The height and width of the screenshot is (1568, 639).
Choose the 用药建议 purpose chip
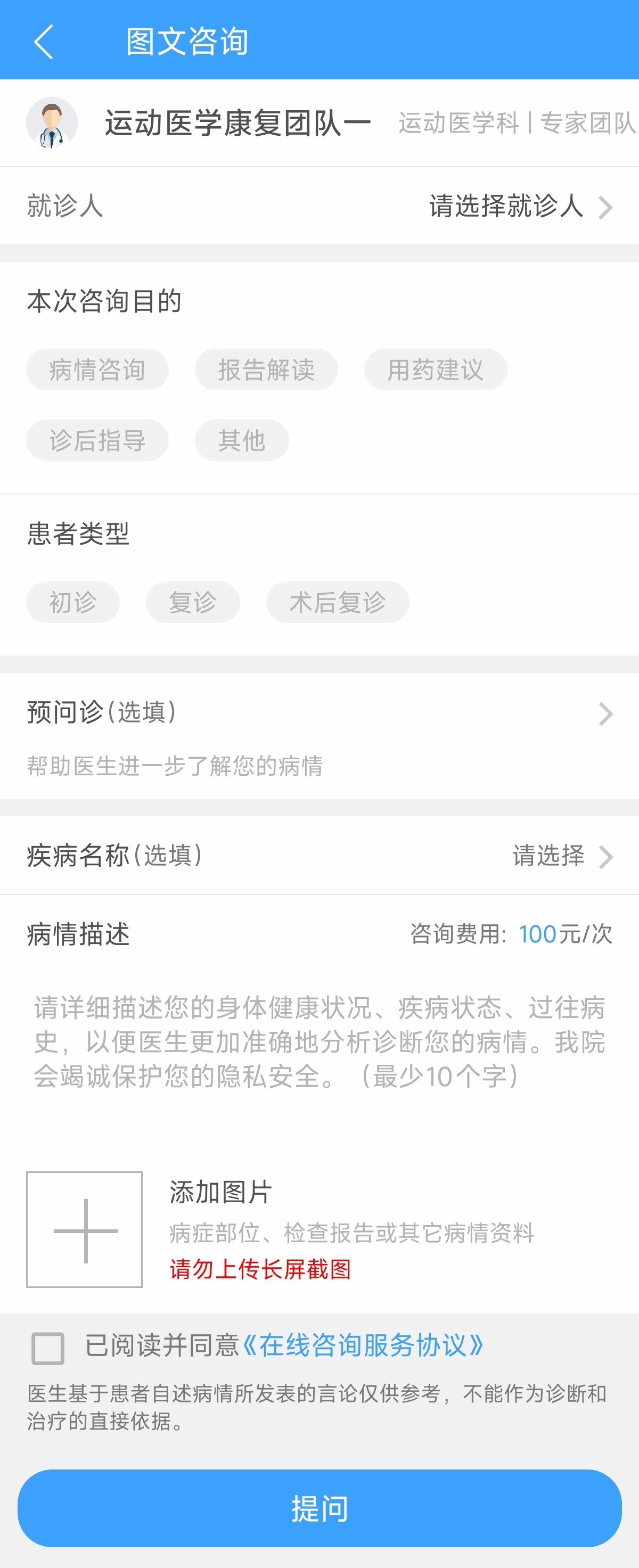(x=435, y=370)
